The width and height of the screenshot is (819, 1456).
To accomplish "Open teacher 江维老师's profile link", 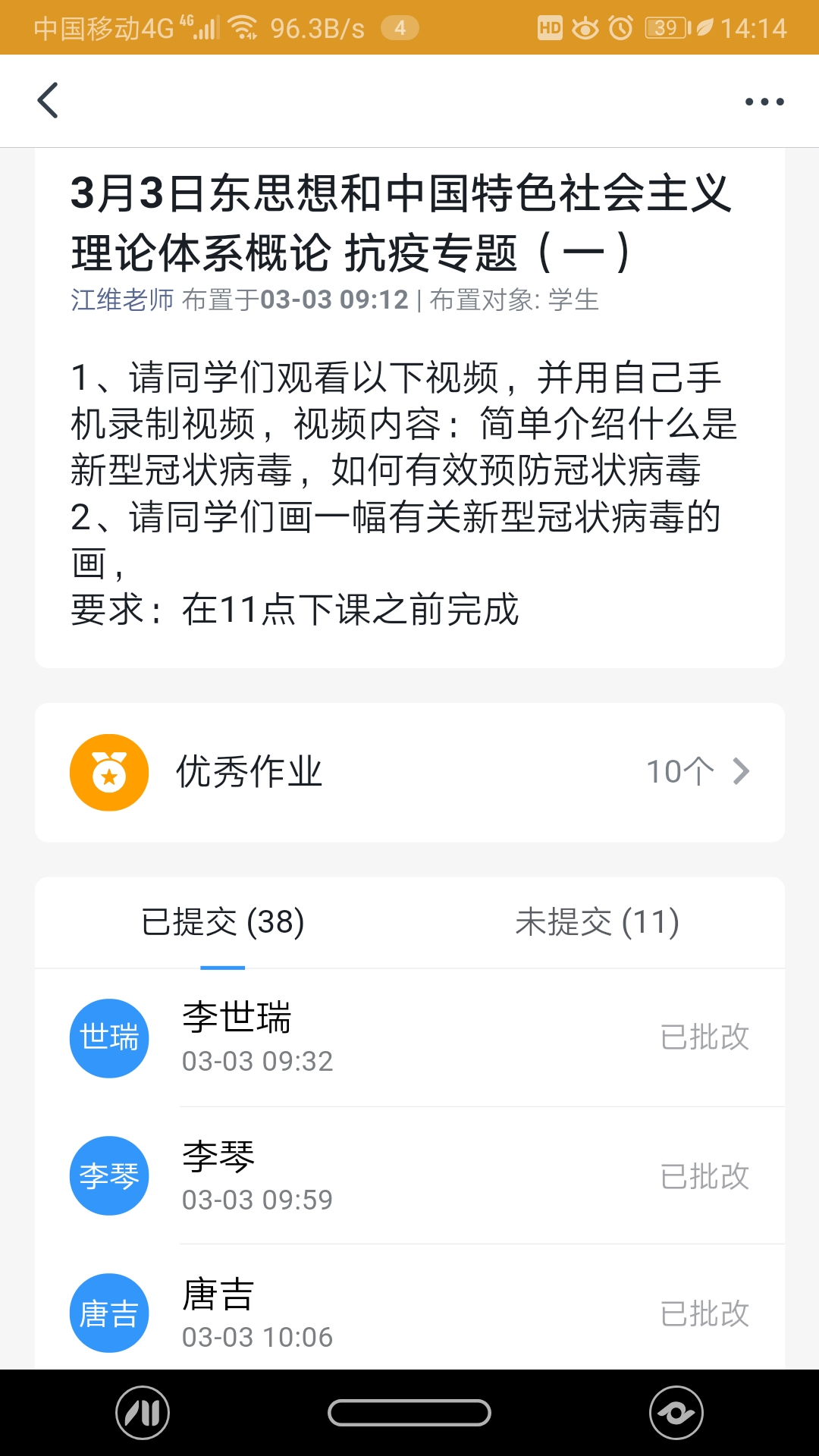I will [x=123, y=300].
